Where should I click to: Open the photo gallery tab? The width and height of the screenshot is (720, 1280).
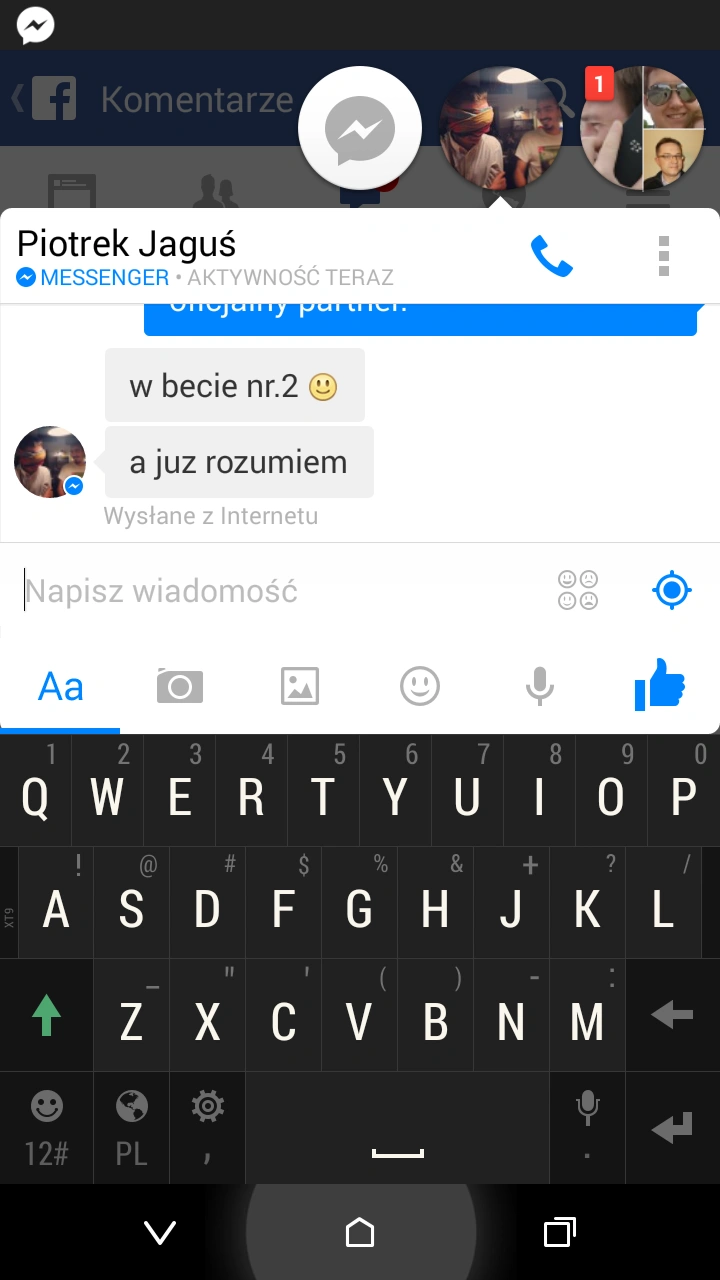click(x=300, y=687)
